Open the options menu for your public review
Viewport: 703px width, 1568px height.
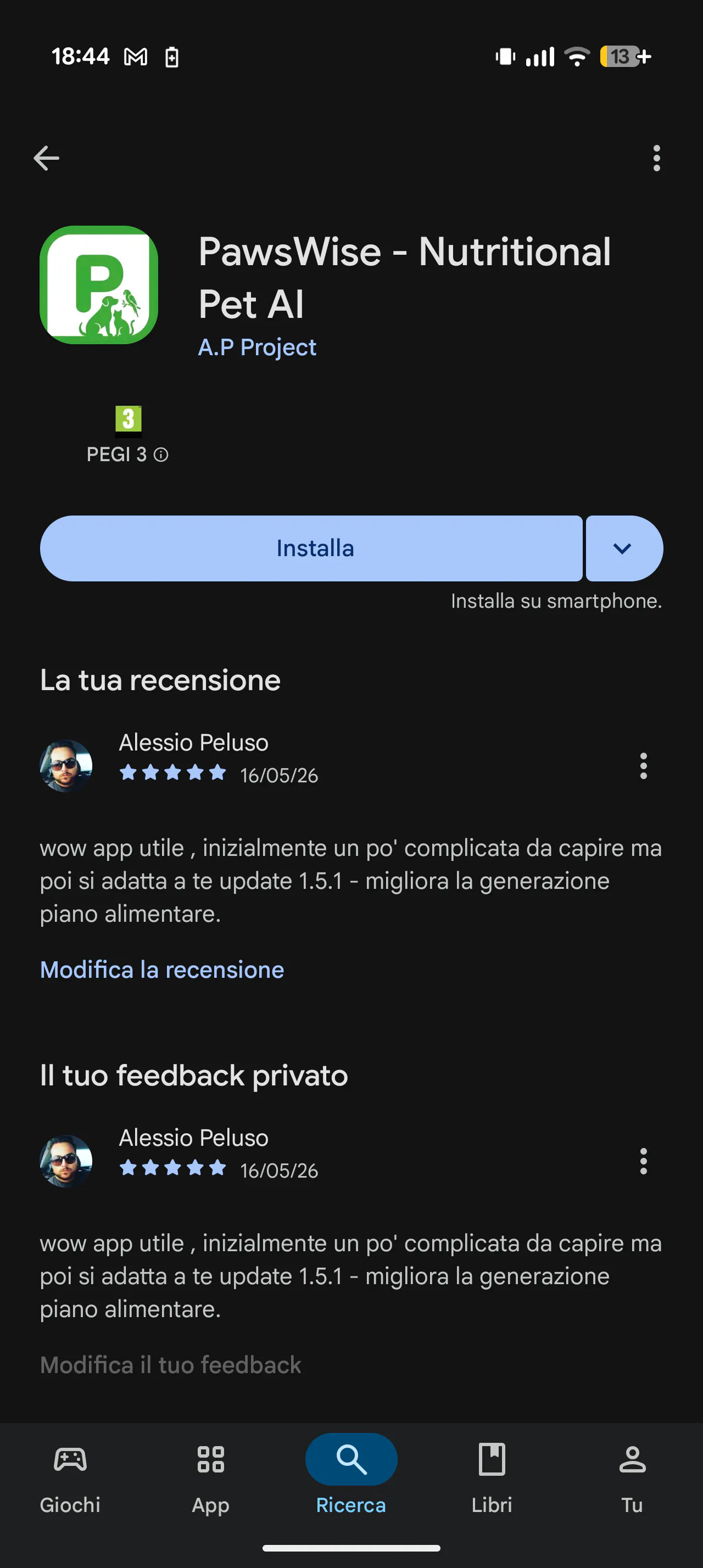643,766
